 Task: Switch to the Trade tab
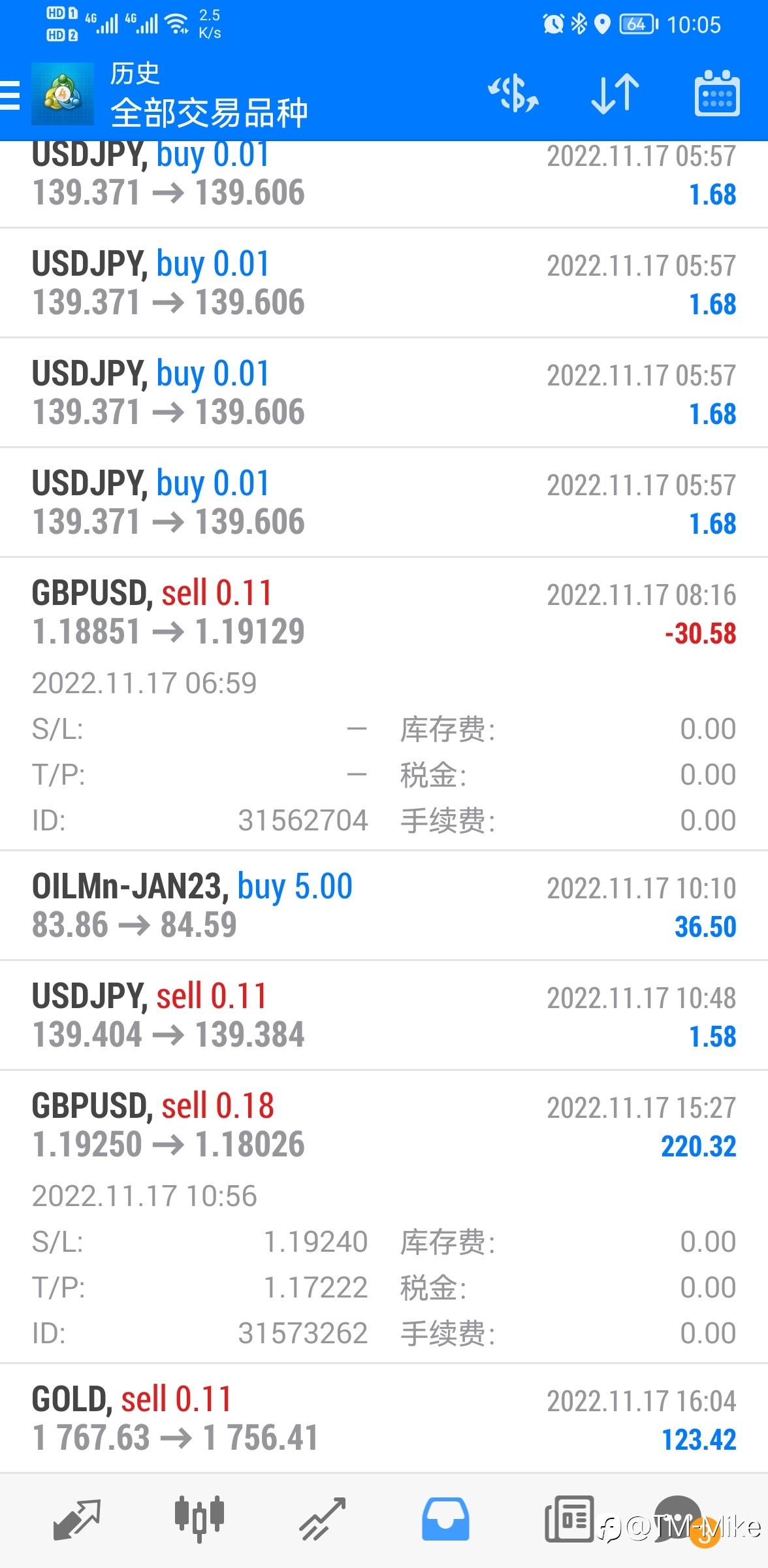pos(323,1520)
